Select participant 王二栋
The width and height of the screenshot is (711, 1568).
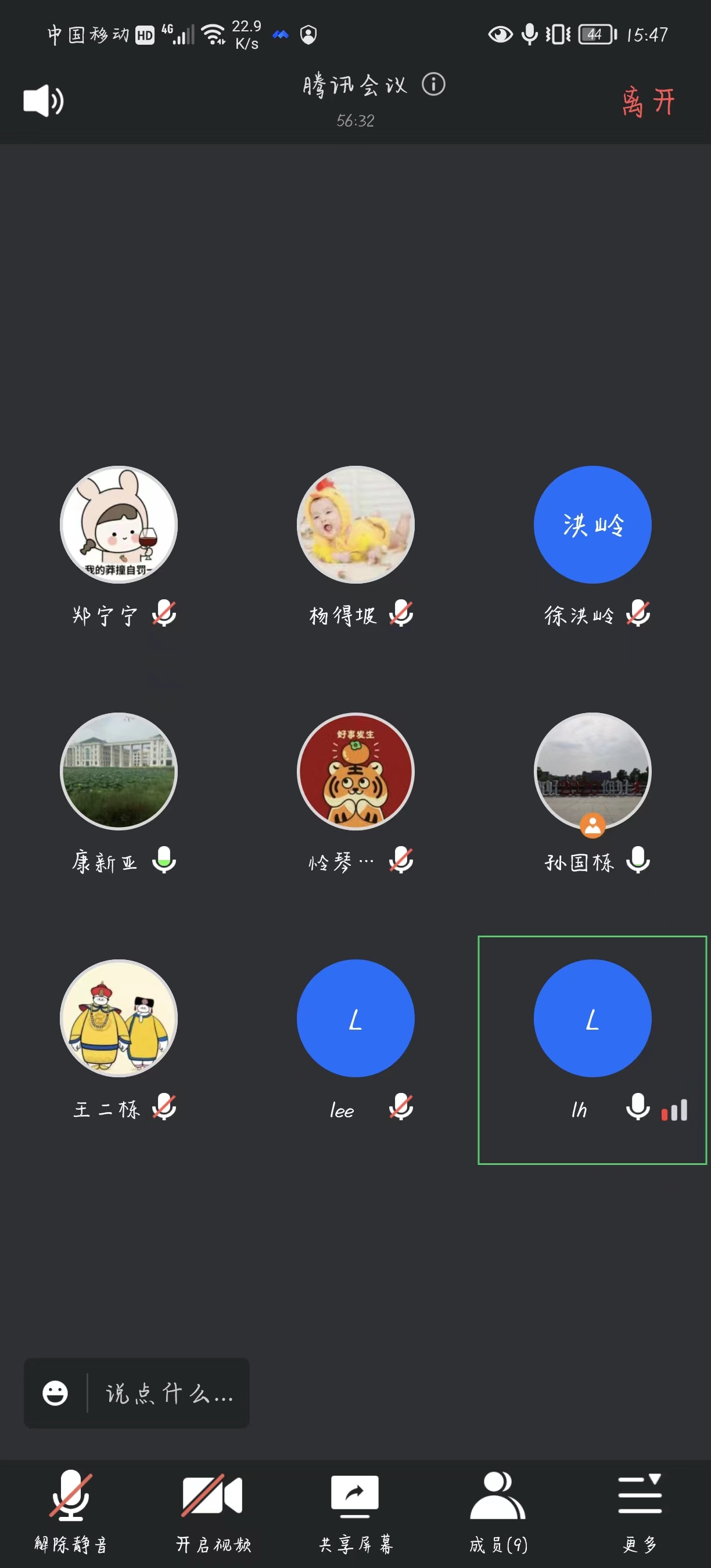click(119, 1017)
